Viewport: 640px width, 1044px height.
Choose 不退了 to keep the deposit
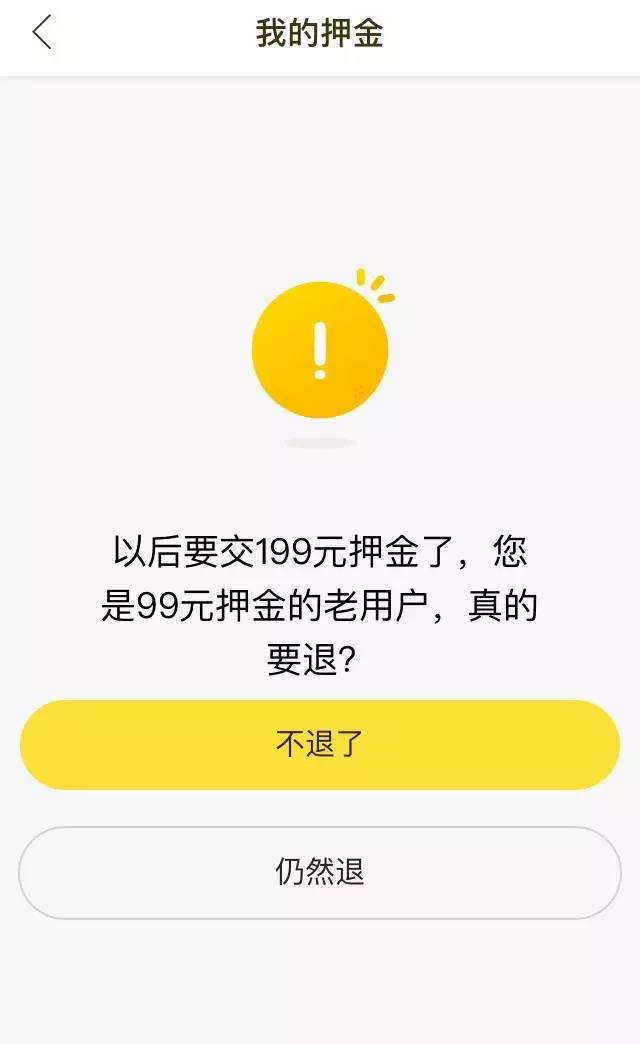click(320, 745)
